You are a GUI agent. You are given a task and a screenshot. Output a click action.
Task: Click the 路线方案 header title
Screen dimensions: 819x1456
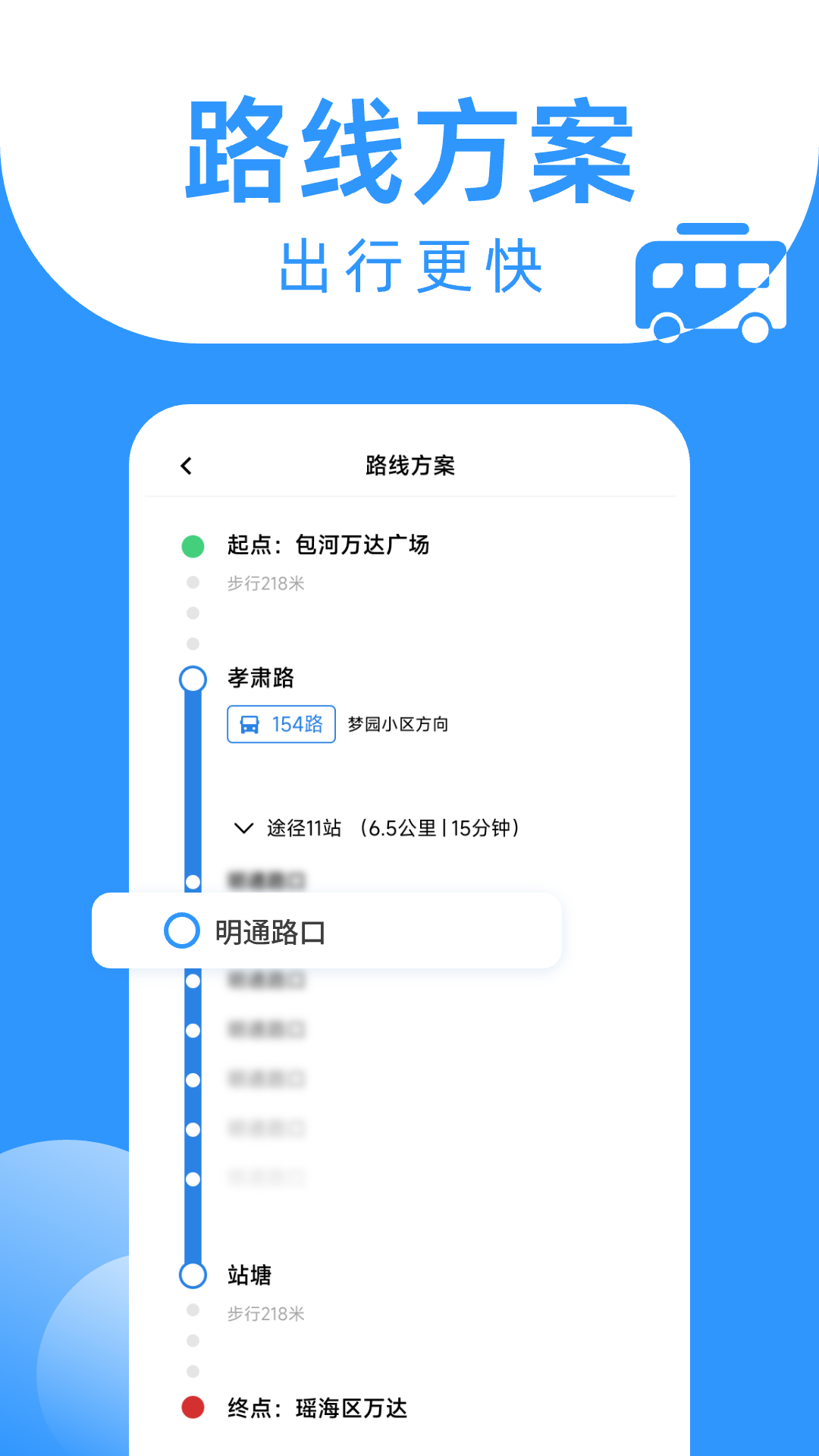(410, 466)
